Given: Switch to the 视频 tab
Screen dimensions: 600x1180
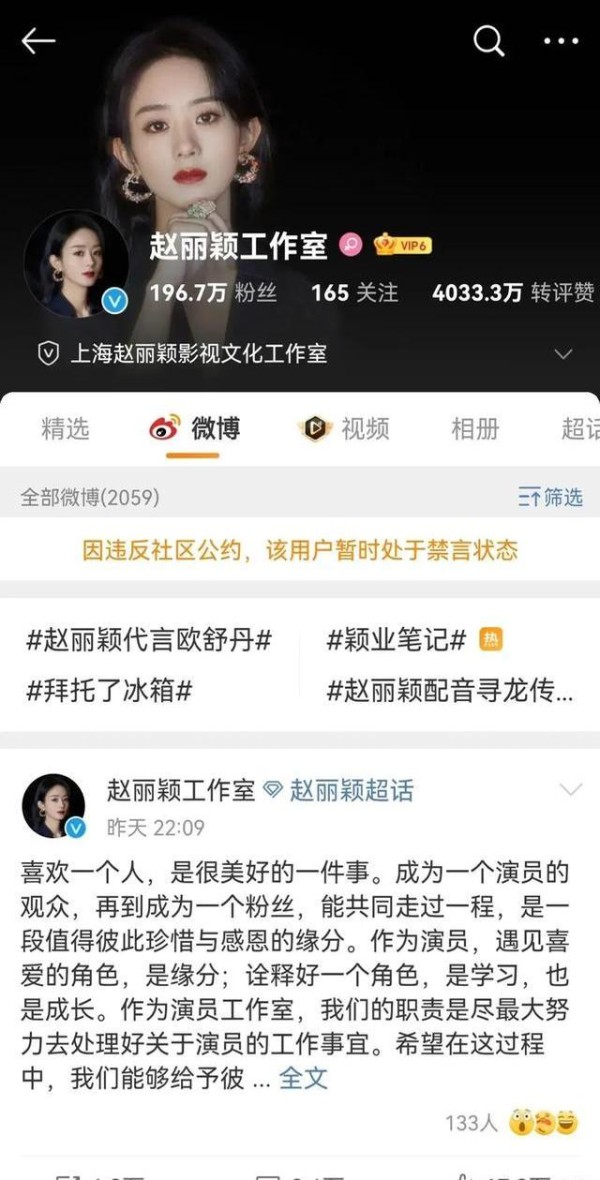Looking at the screenshot, I should pyautogui.click(x=343, y=429).
